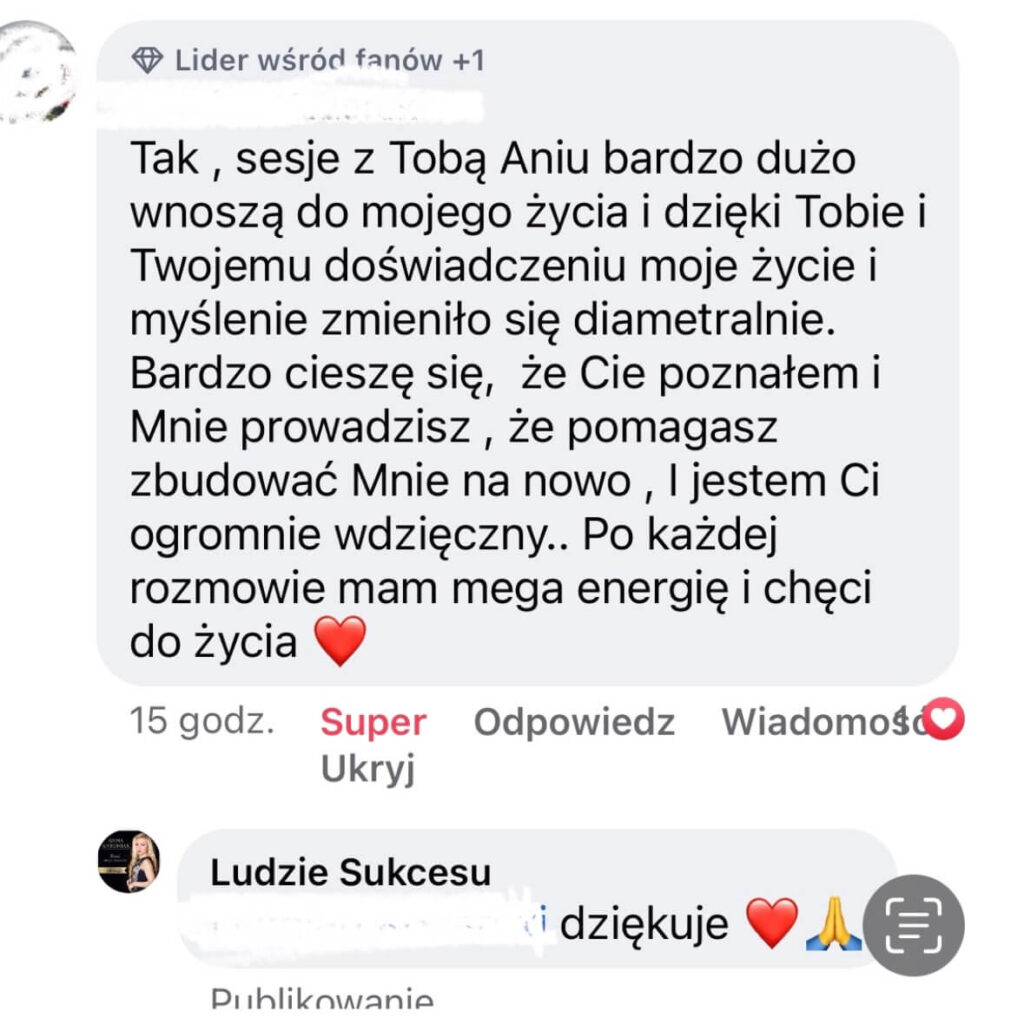The height and width of the screenshot is (1024, 1024).
Task: Tap Odpowiedz to reply to the comment
Action: tap(573, 722)
